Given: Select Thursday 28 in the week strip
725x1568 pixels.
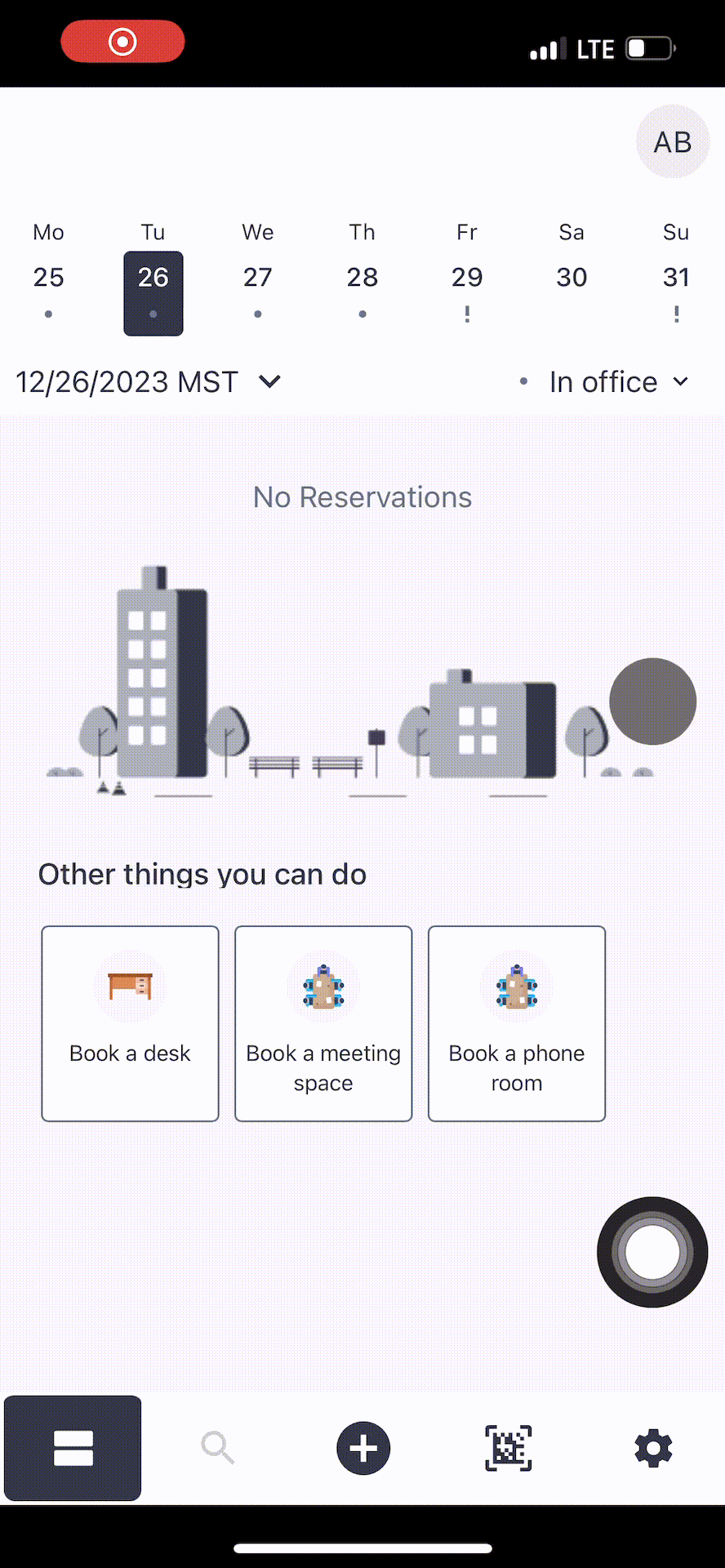Looking at the screenshot, I should 362,278.
